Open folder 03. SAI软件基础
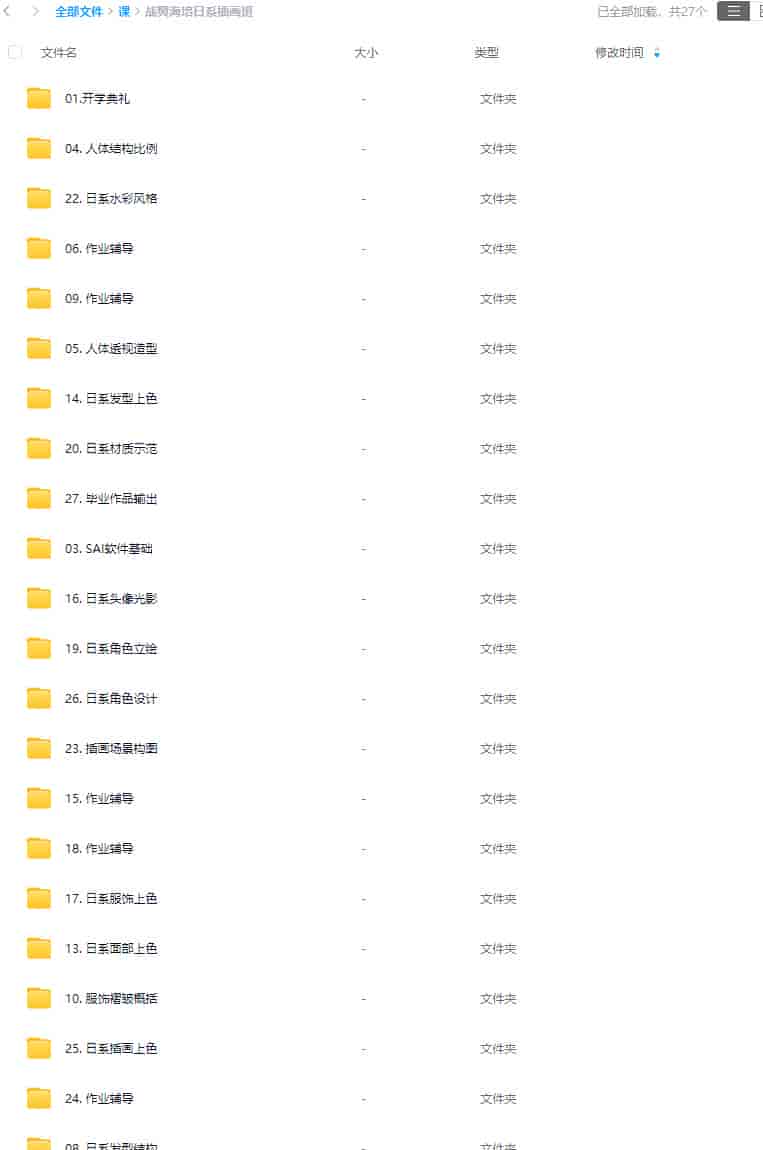The width and height of the screenshot is (763, 1150). pyautogui.click(x=108, y=549)
